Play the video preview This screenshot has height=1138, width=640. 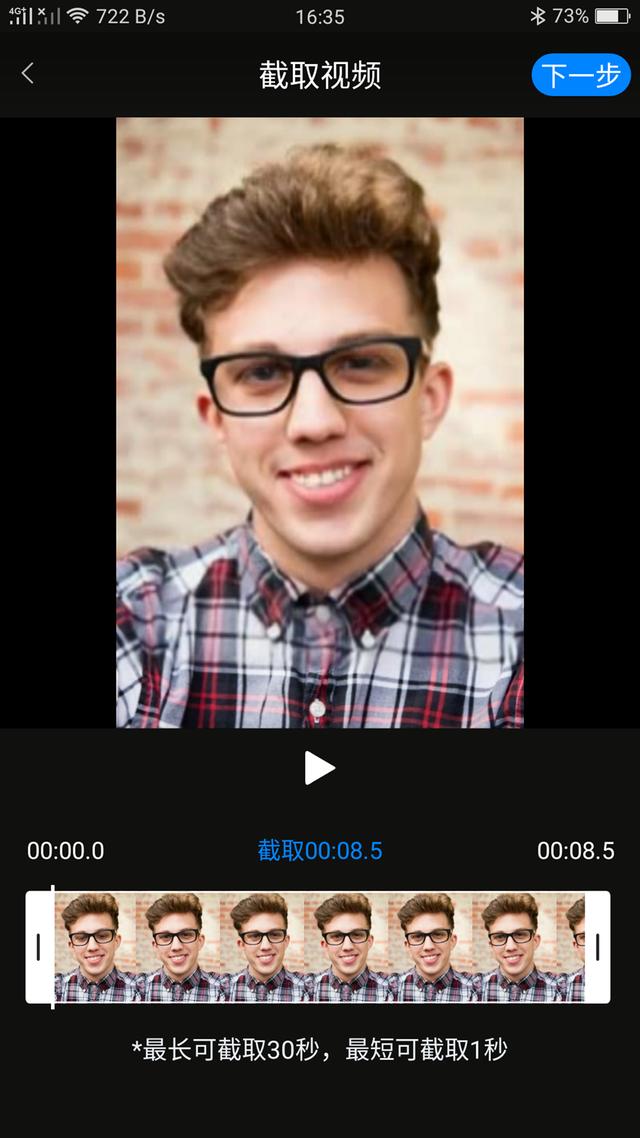pyautogui.click(x=319, y=768)
